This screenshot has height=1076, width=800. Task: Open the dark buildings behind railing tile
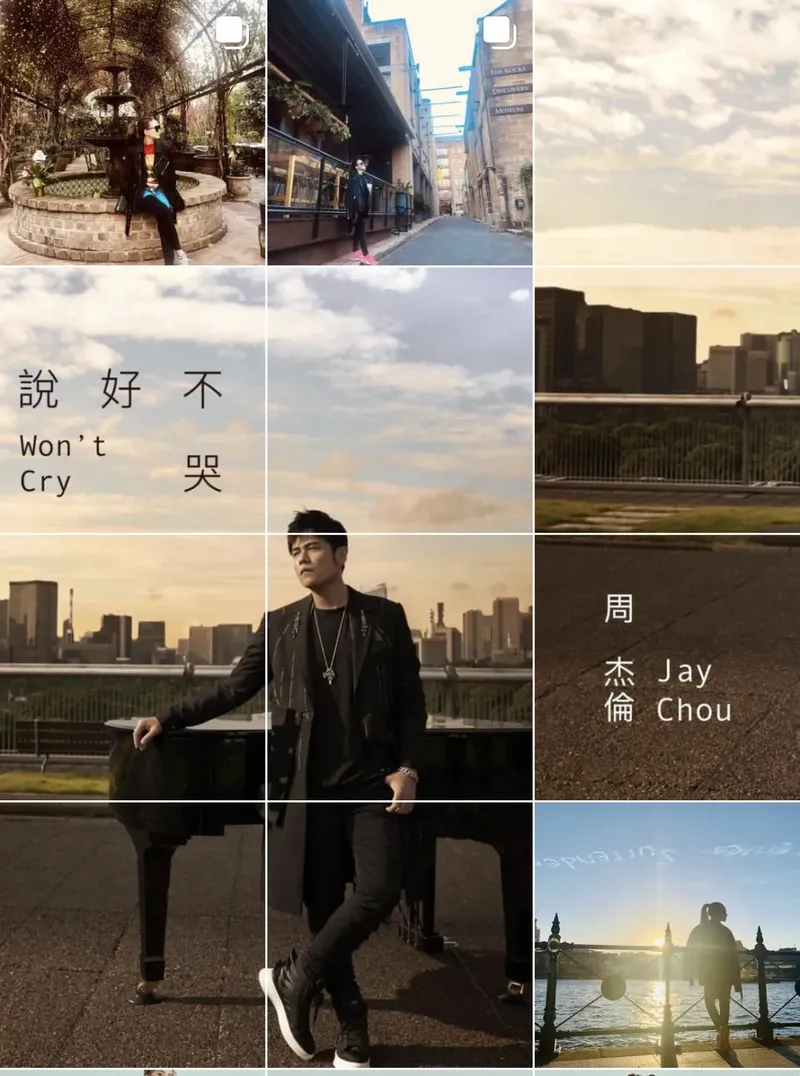[667, 400]
